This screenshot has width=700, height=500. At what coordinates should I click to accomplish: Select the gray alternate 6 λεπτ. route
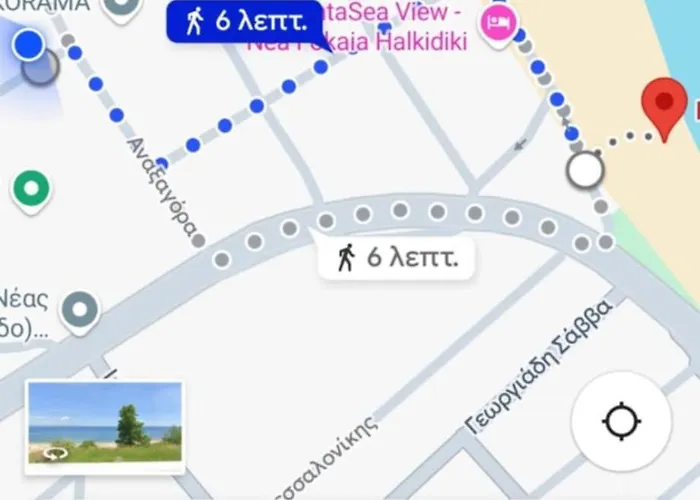[x=396, y=259]
